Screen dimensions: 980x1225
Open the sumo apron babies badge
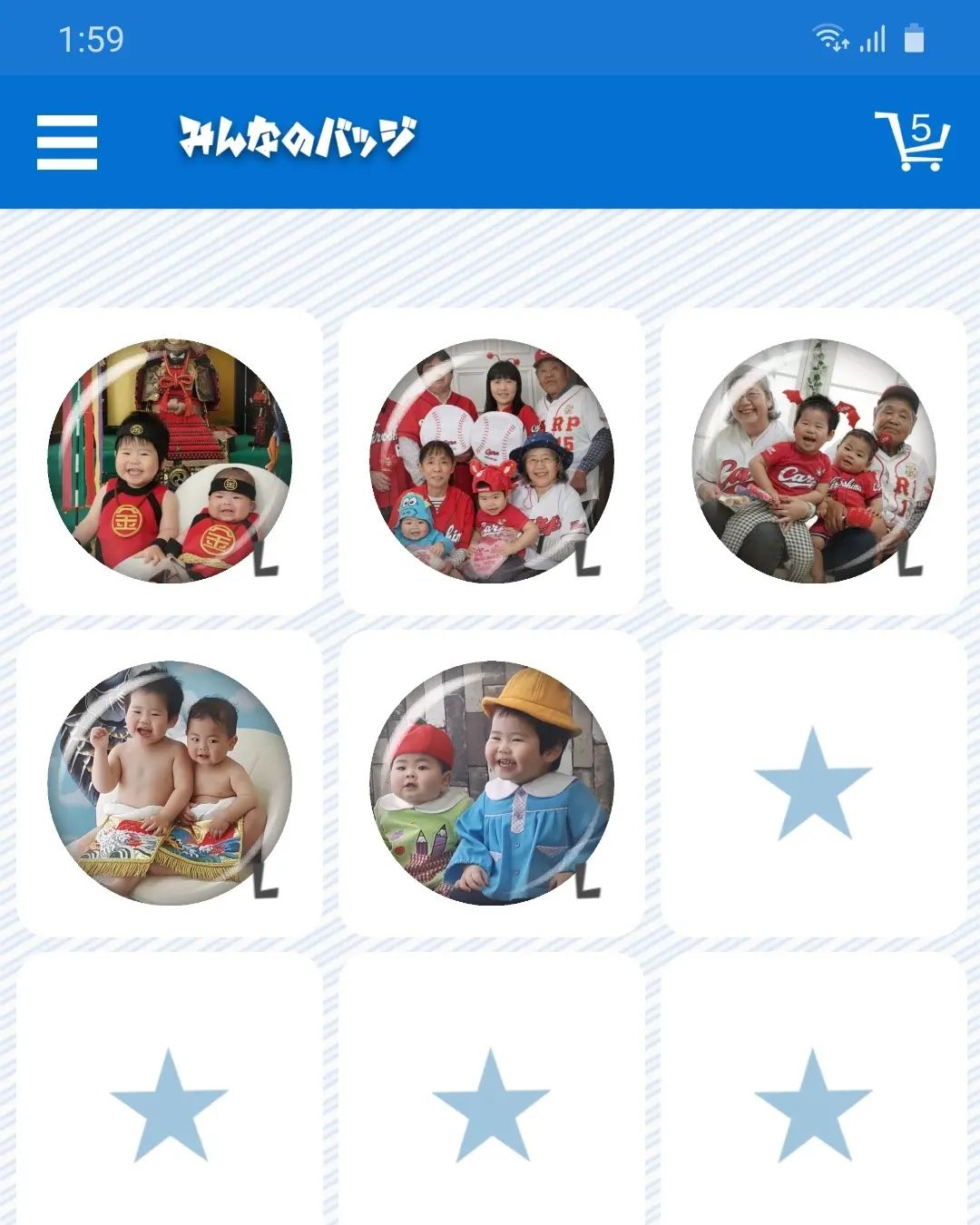170,783
